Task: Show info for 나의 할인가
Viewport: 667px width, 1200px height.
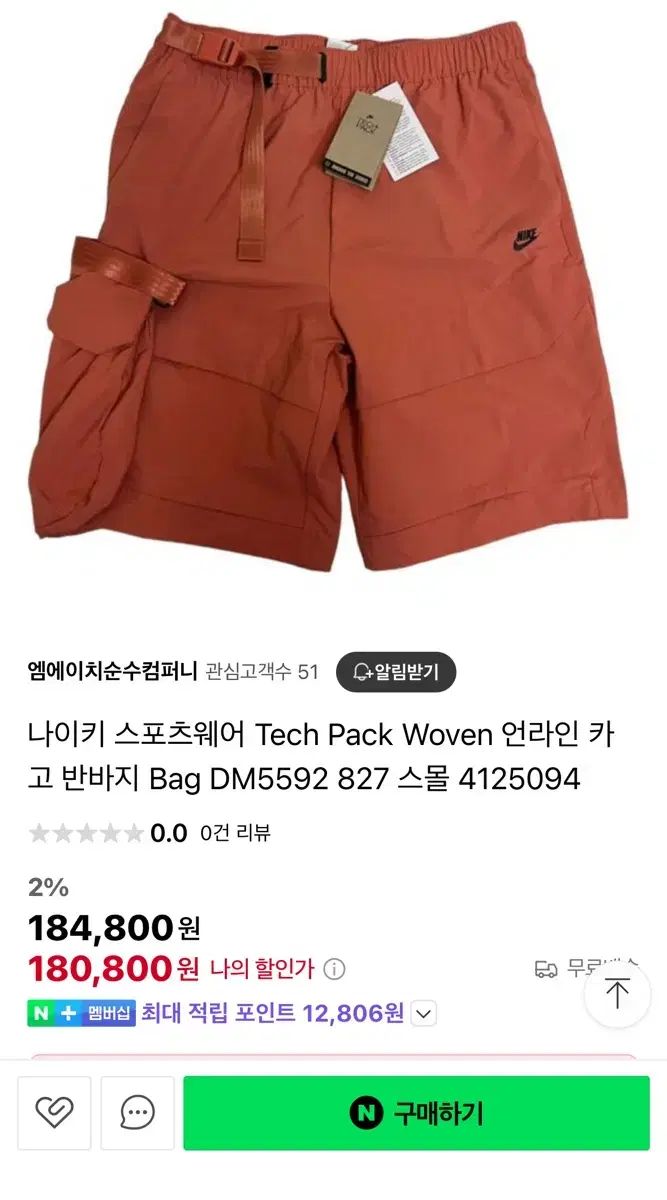Action: (335, 969)
